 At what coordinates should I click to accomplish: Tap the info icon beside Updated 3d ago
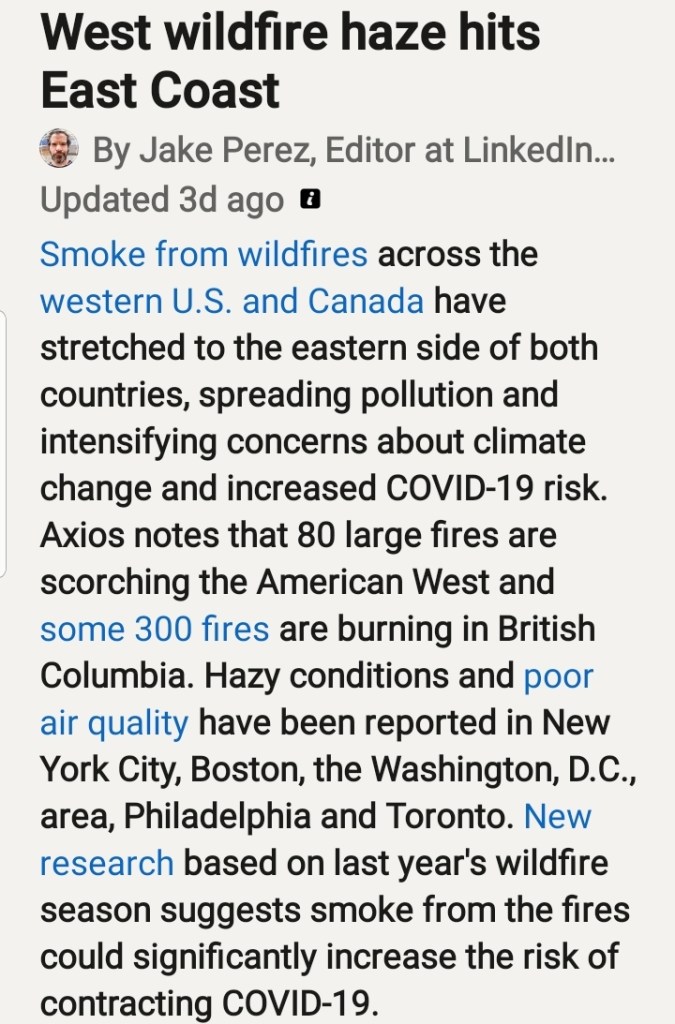(x=311, y=200)
